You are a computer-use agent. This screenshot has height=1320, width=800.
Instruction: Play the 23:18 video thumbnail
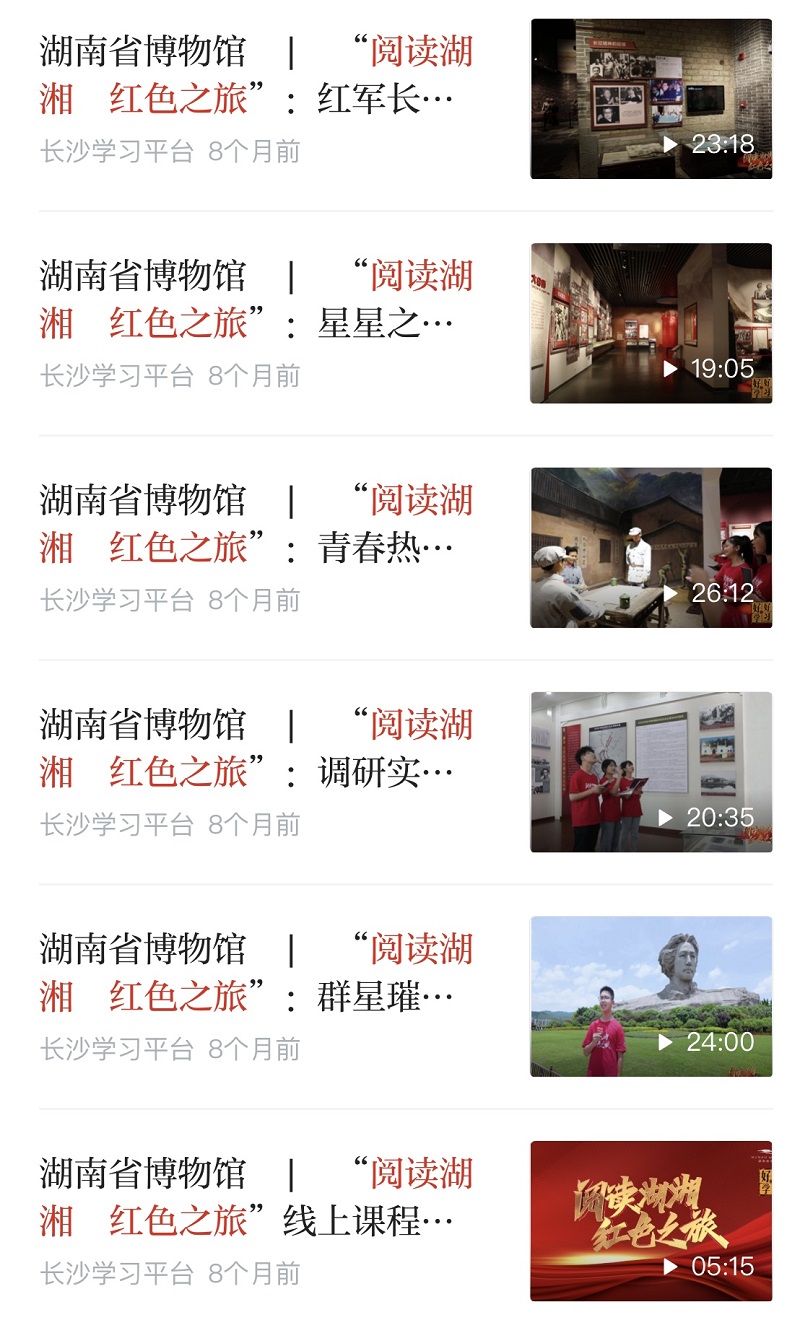[651, 99]
